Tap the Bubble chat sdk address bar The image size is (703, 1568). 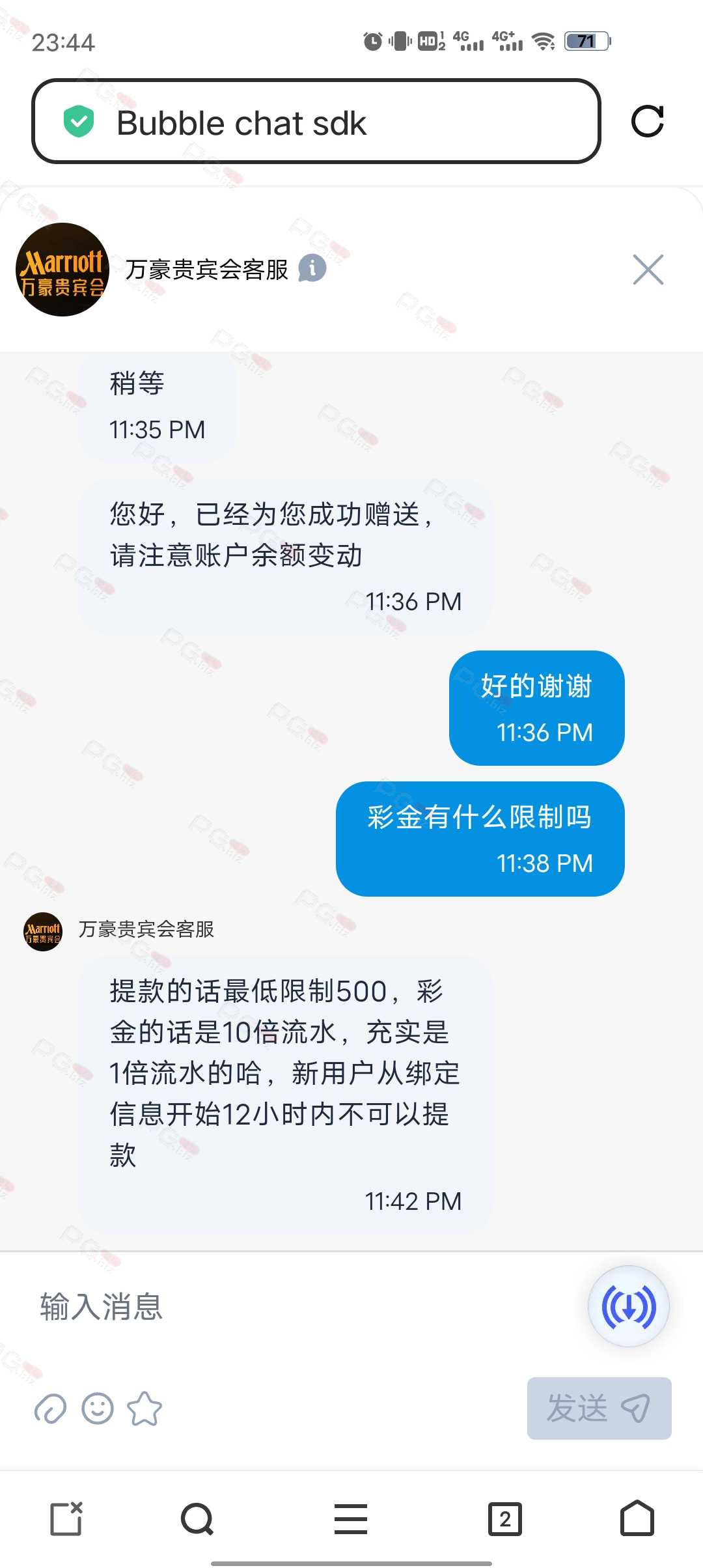pos(316,122)
